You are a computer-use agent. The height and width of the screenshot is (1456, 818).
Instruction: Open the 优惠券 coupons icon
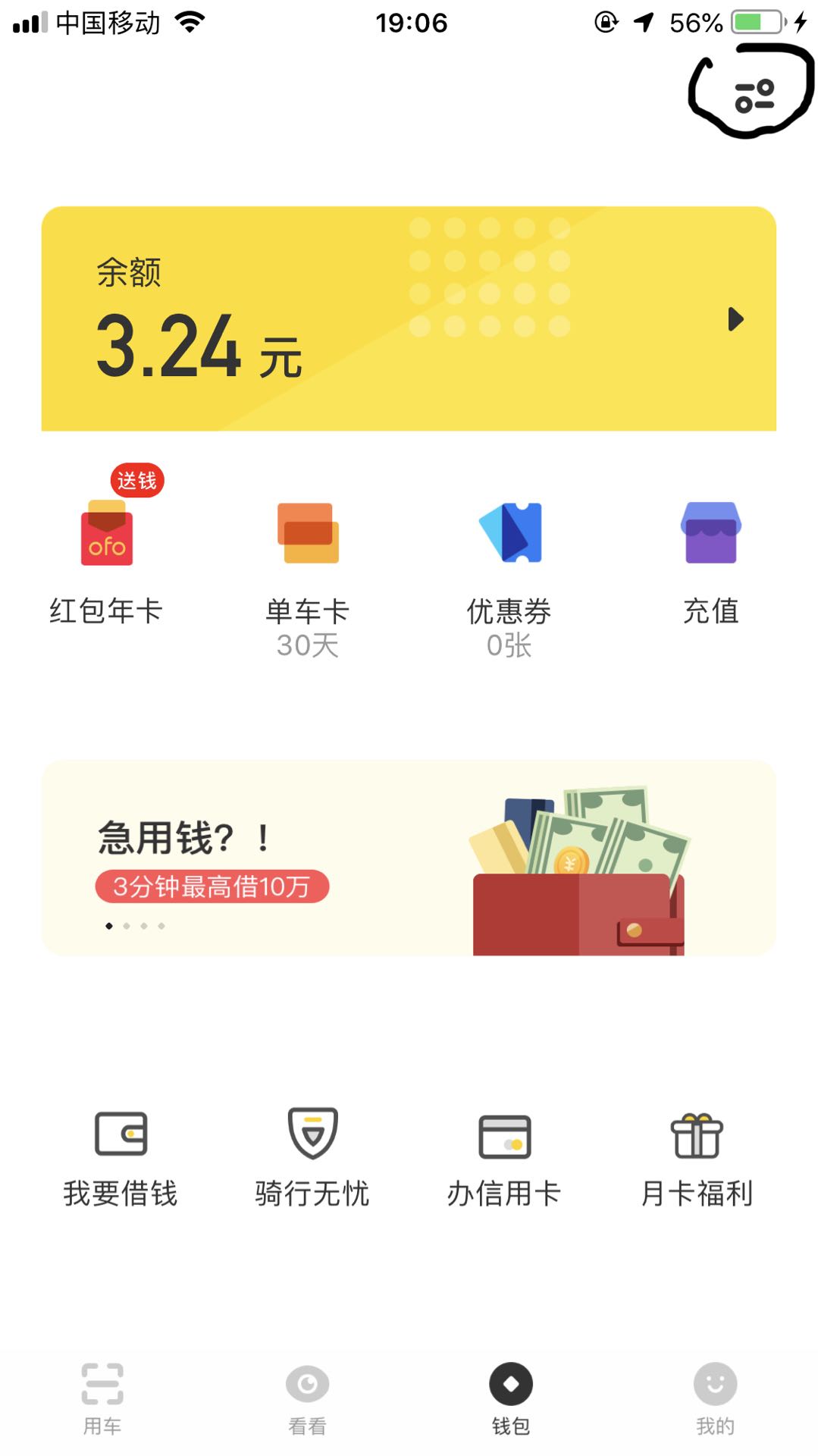(x=508, y=533)
